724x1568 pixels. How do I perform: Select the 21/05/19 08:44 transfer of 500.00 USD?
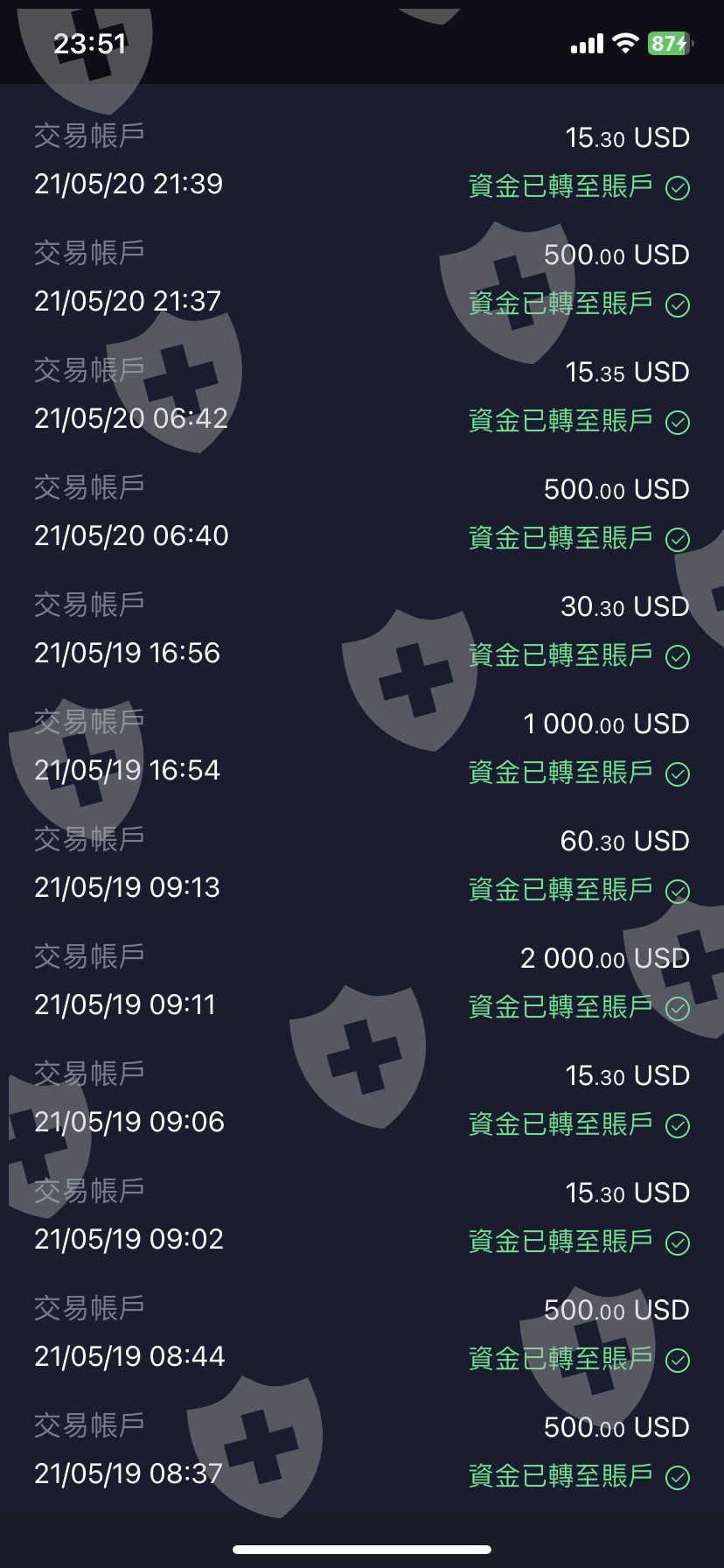click(362, 1333)
